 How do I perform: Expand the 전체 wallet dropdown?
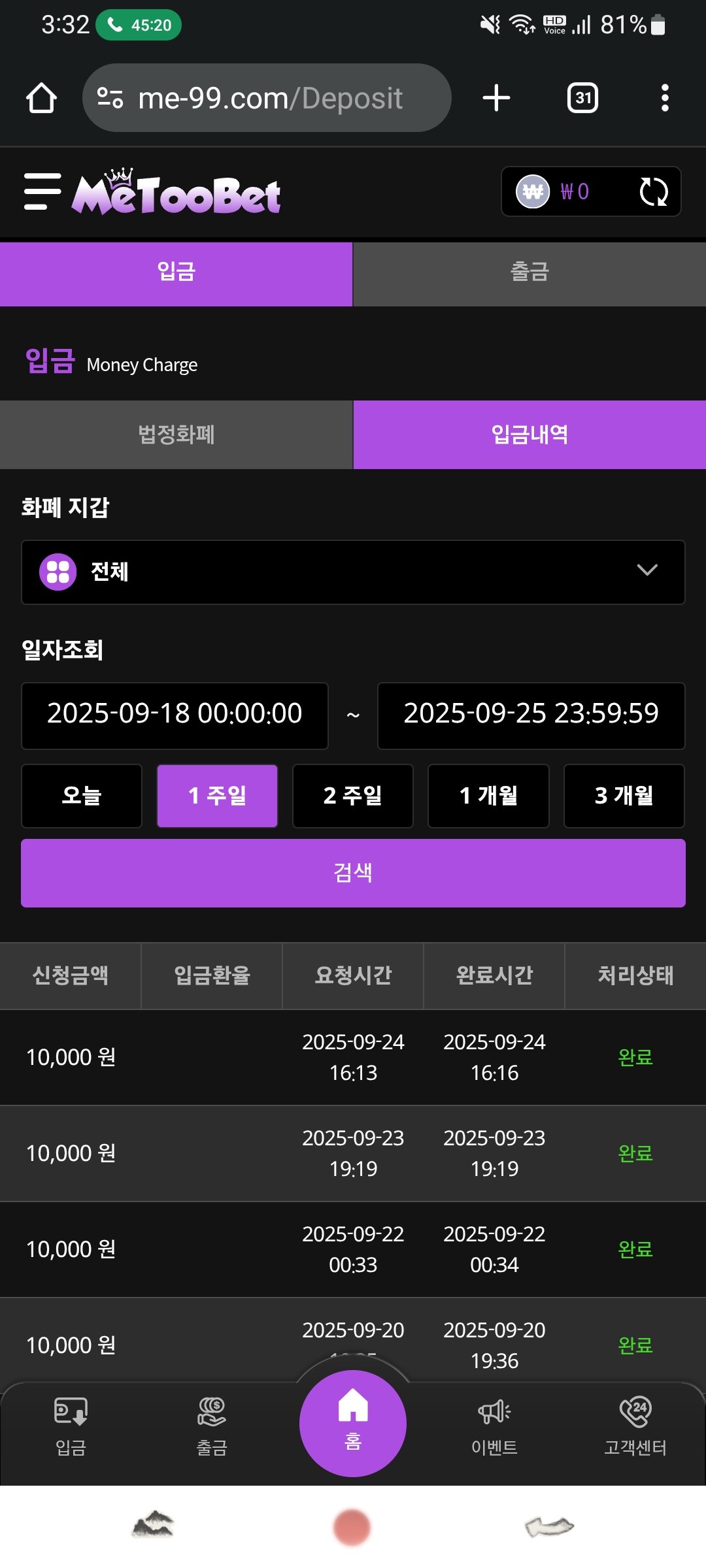click(353, 572)
